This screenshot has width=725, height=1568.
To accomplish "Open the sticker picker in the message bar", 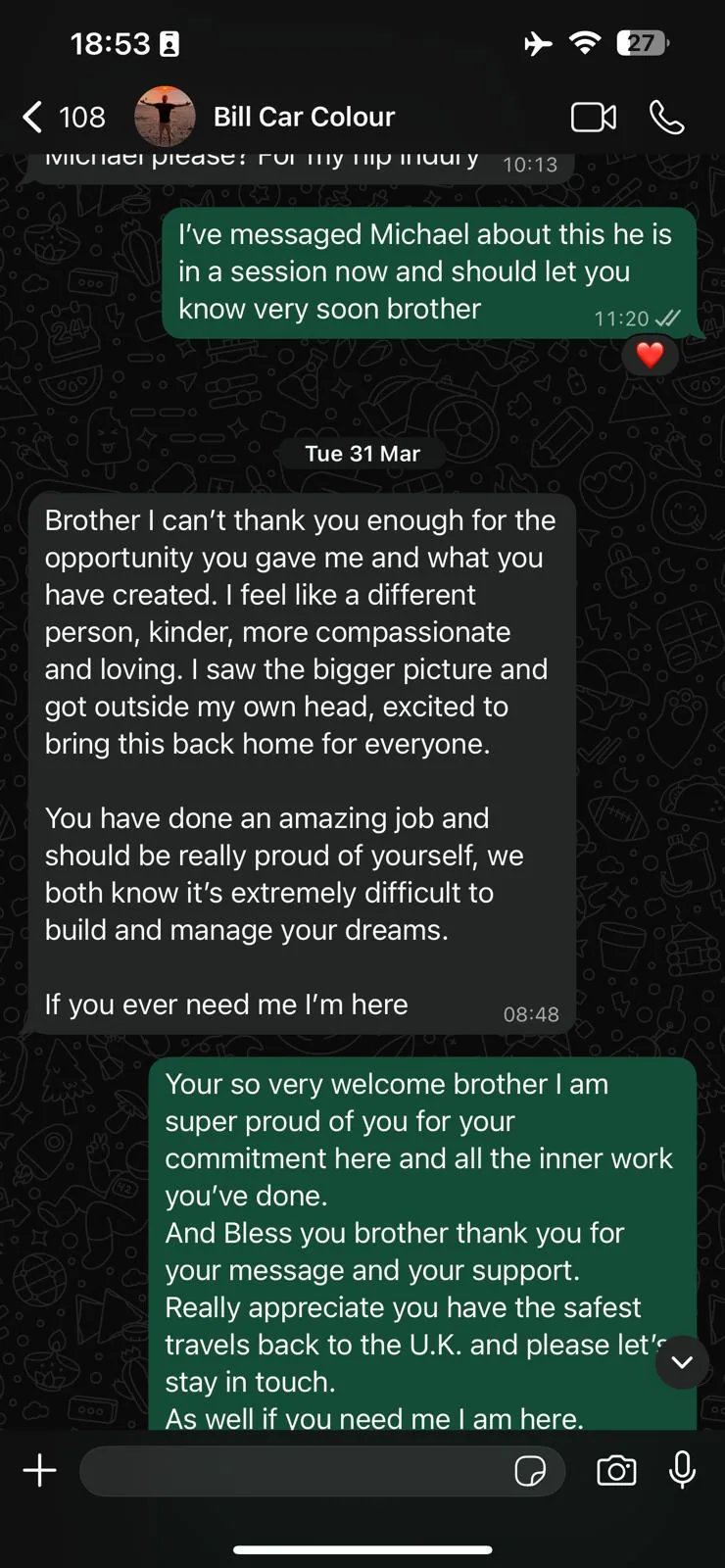I will pyautogui.click(x=532, y=1471).
